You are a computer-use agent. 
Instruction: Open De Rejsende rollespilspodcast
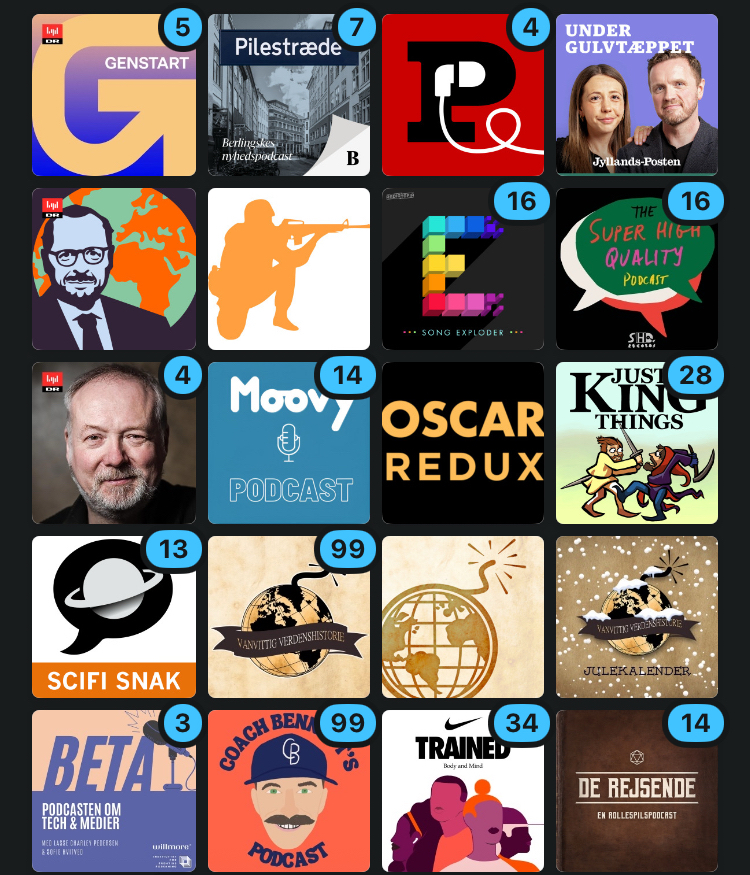[x=637, y=791]
